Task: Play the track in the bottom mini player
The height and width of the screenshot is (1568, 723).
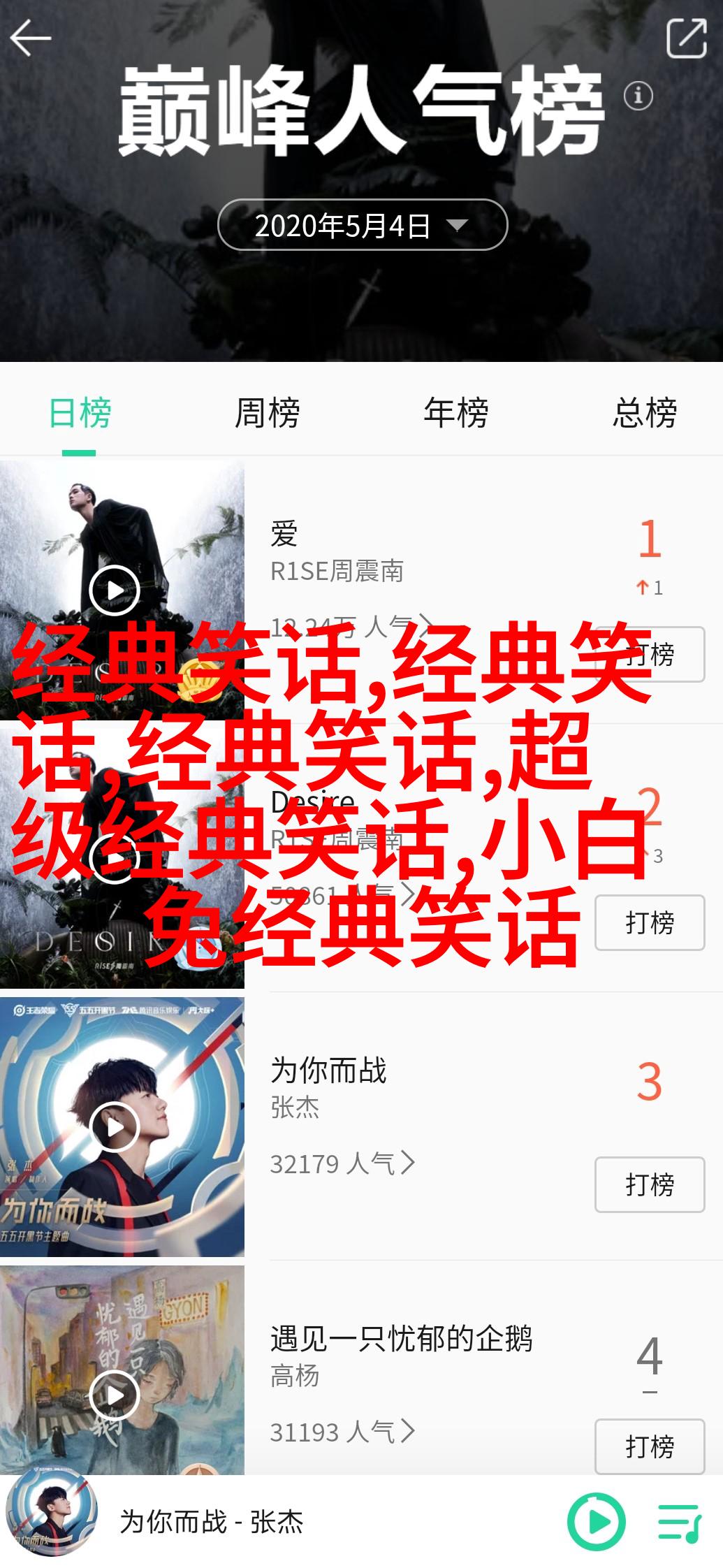Action: click(596, 1521)
